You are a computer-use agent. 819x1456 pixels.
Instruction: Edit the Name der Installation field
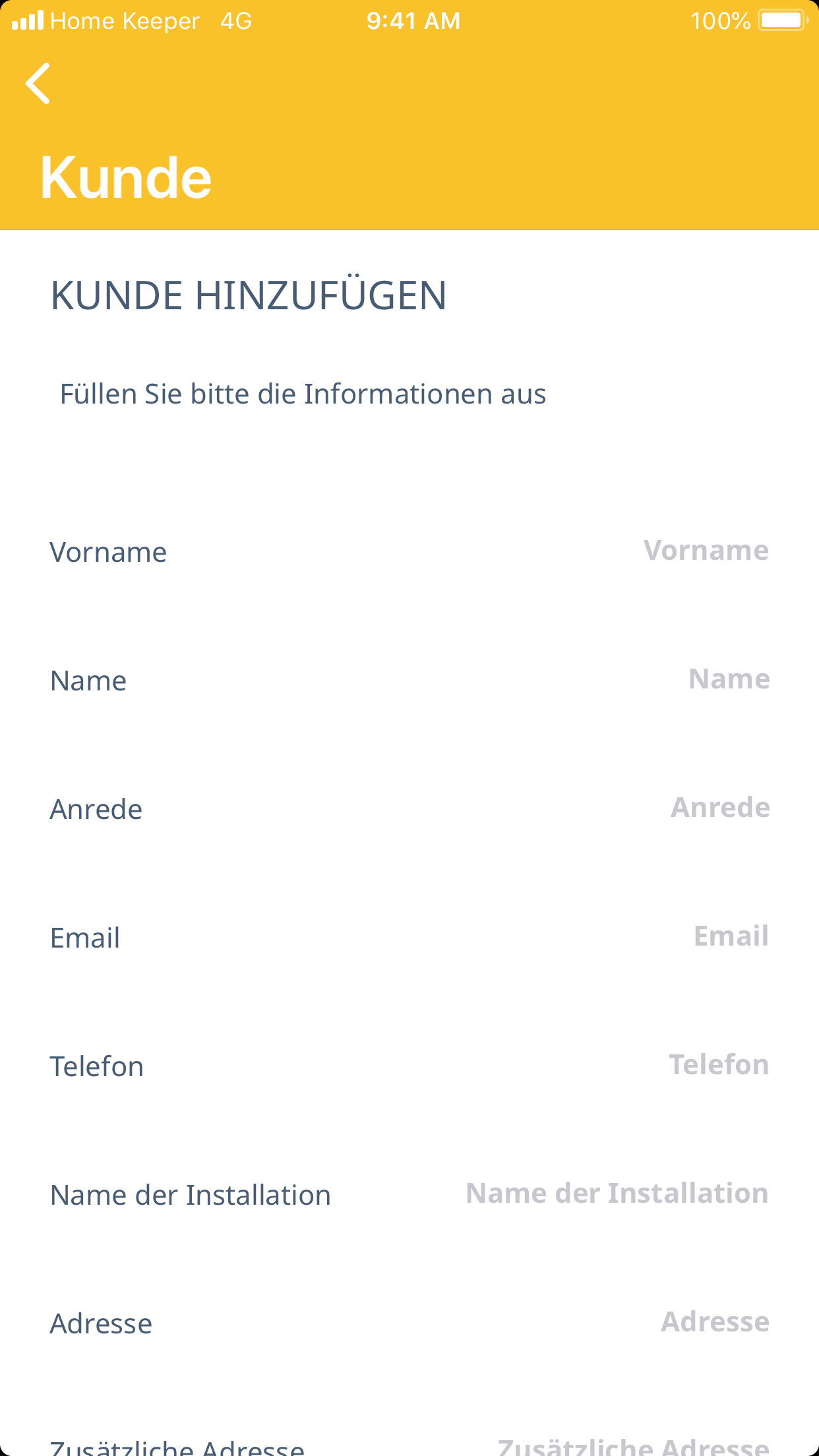click(617, 1194)
